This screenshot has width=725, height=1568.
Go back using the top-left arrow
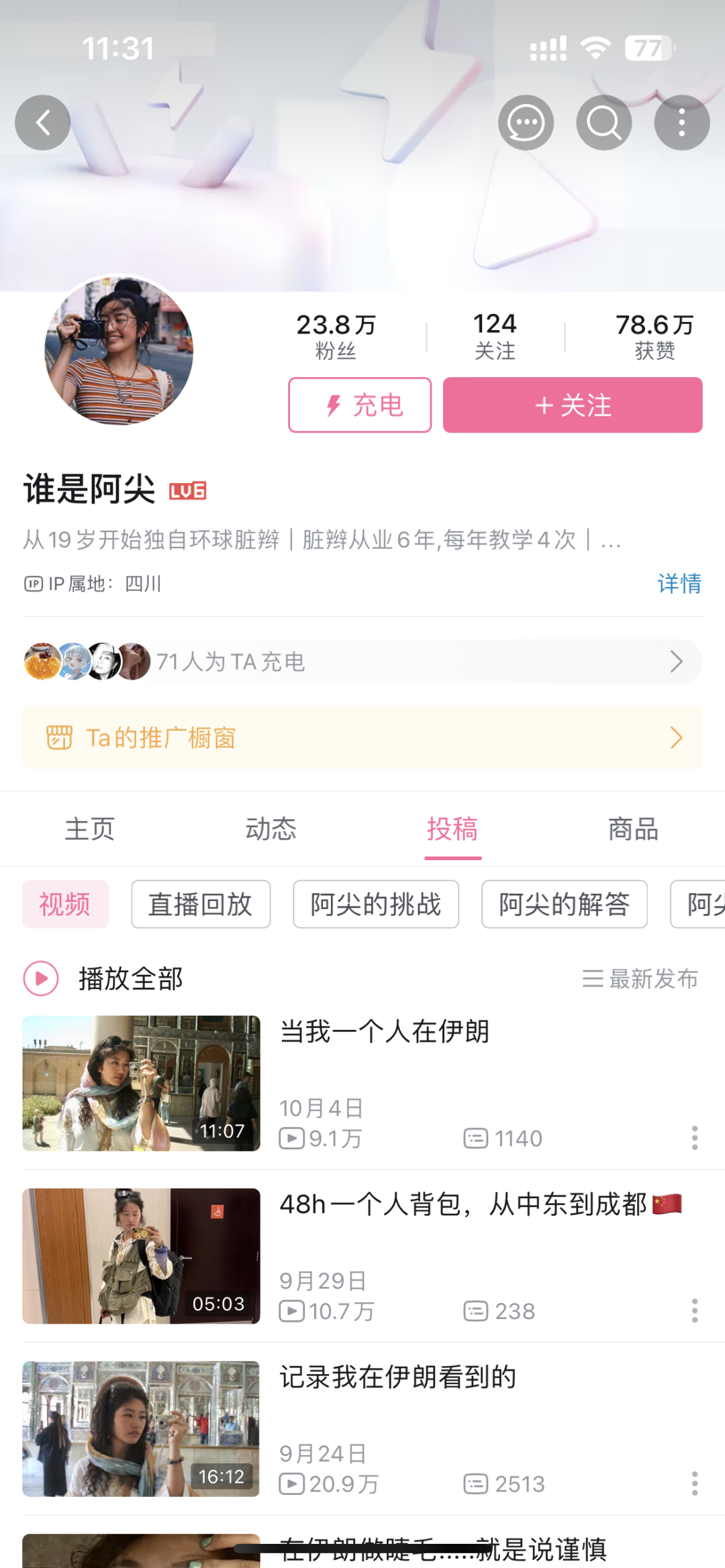[x=43, y=123]
